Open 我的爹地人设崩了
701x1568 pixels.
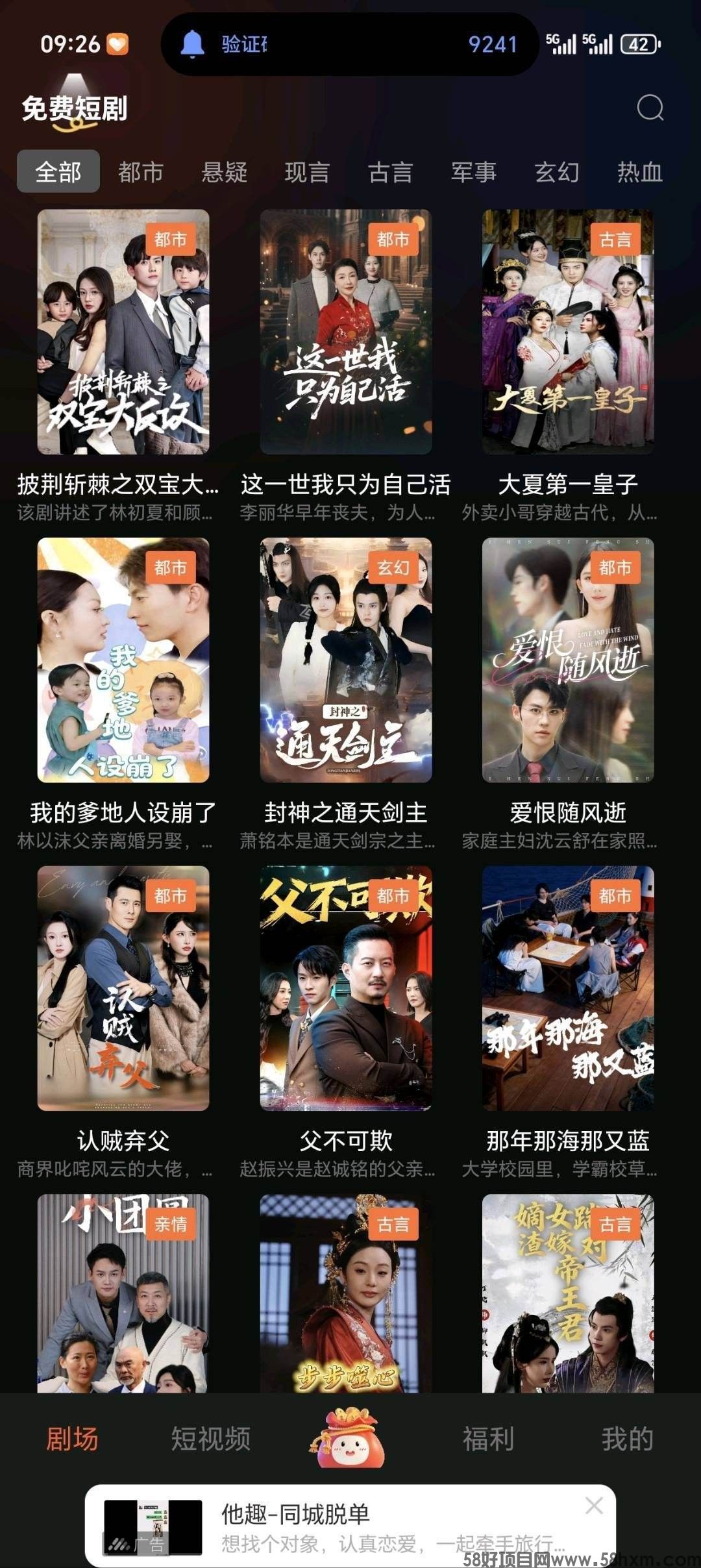[x=123, y=660]
